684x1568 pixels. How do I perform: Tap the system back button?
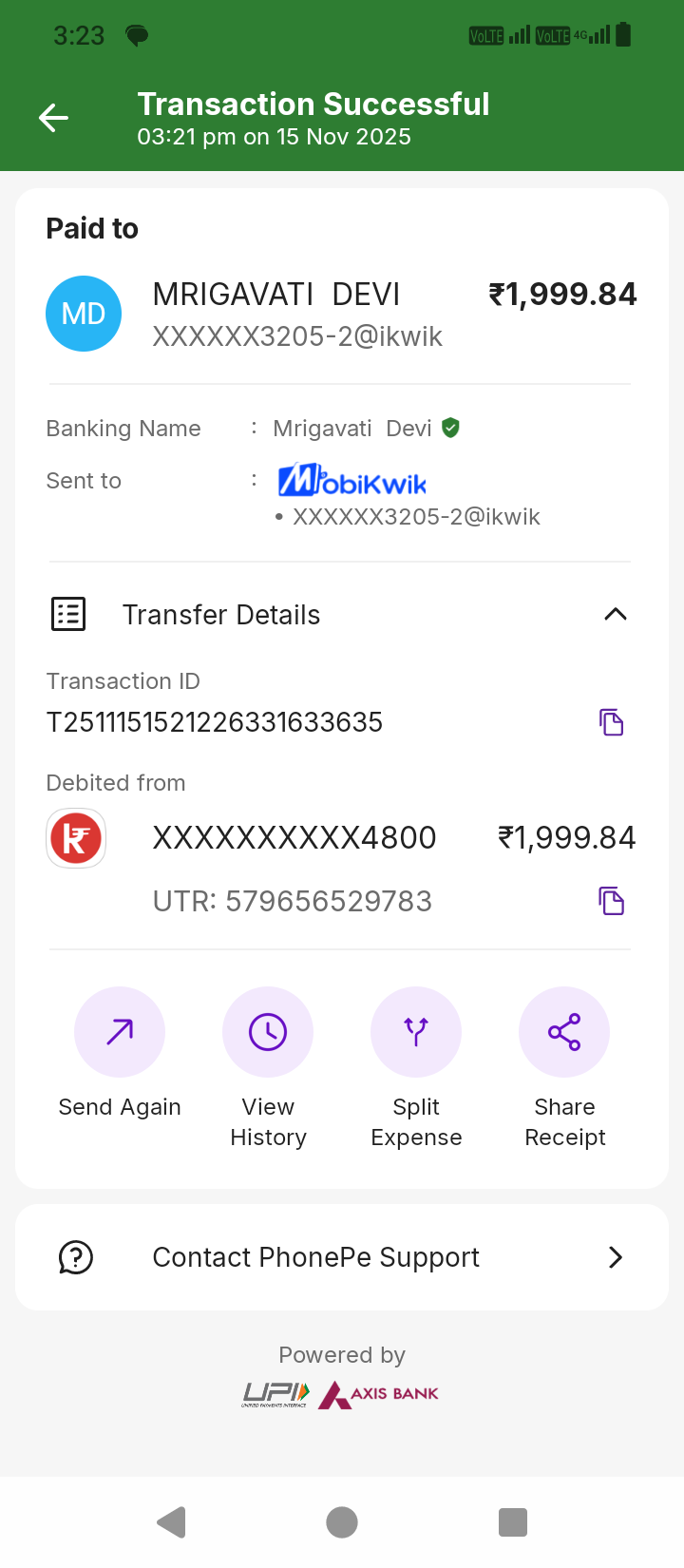click(172, 1522)
